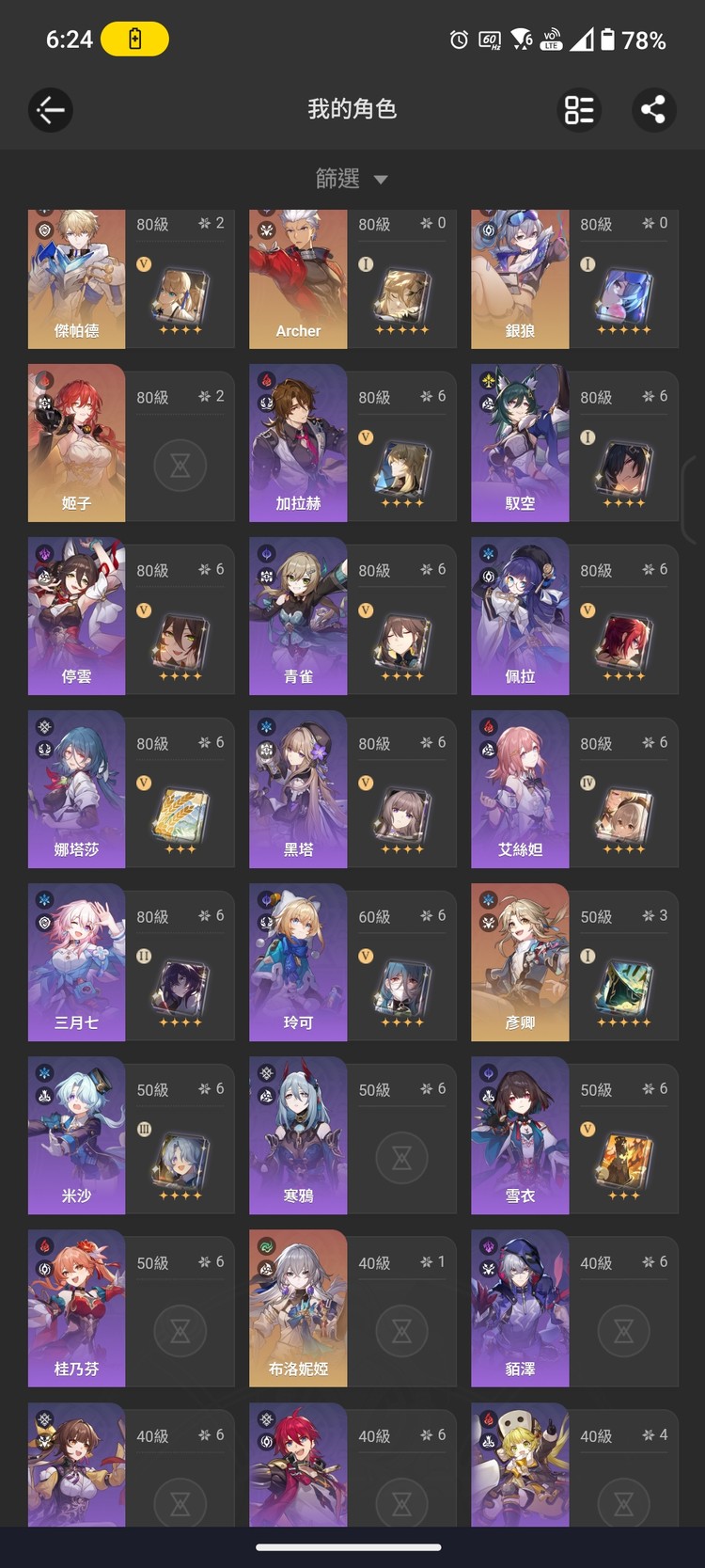705x1568 pixels.
Task: Switch the character list view layout
Action: [x=579, y=110]
